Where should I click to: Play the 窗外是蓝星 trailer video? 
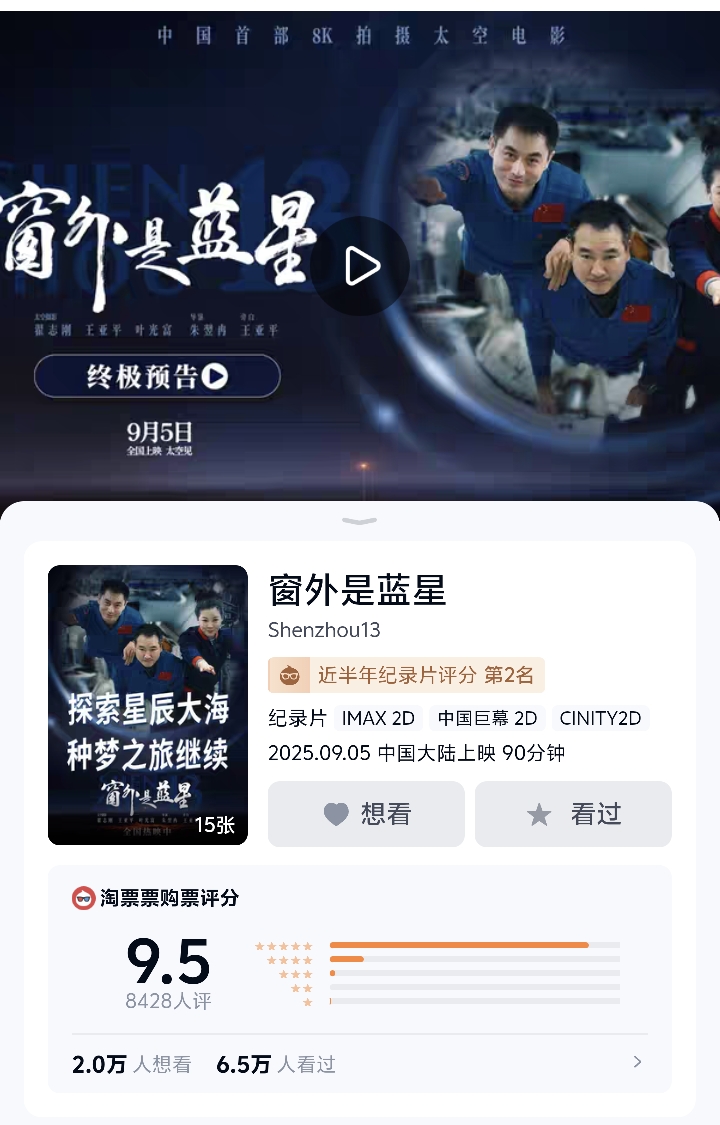pyautogui.click(x=360, y=266)
